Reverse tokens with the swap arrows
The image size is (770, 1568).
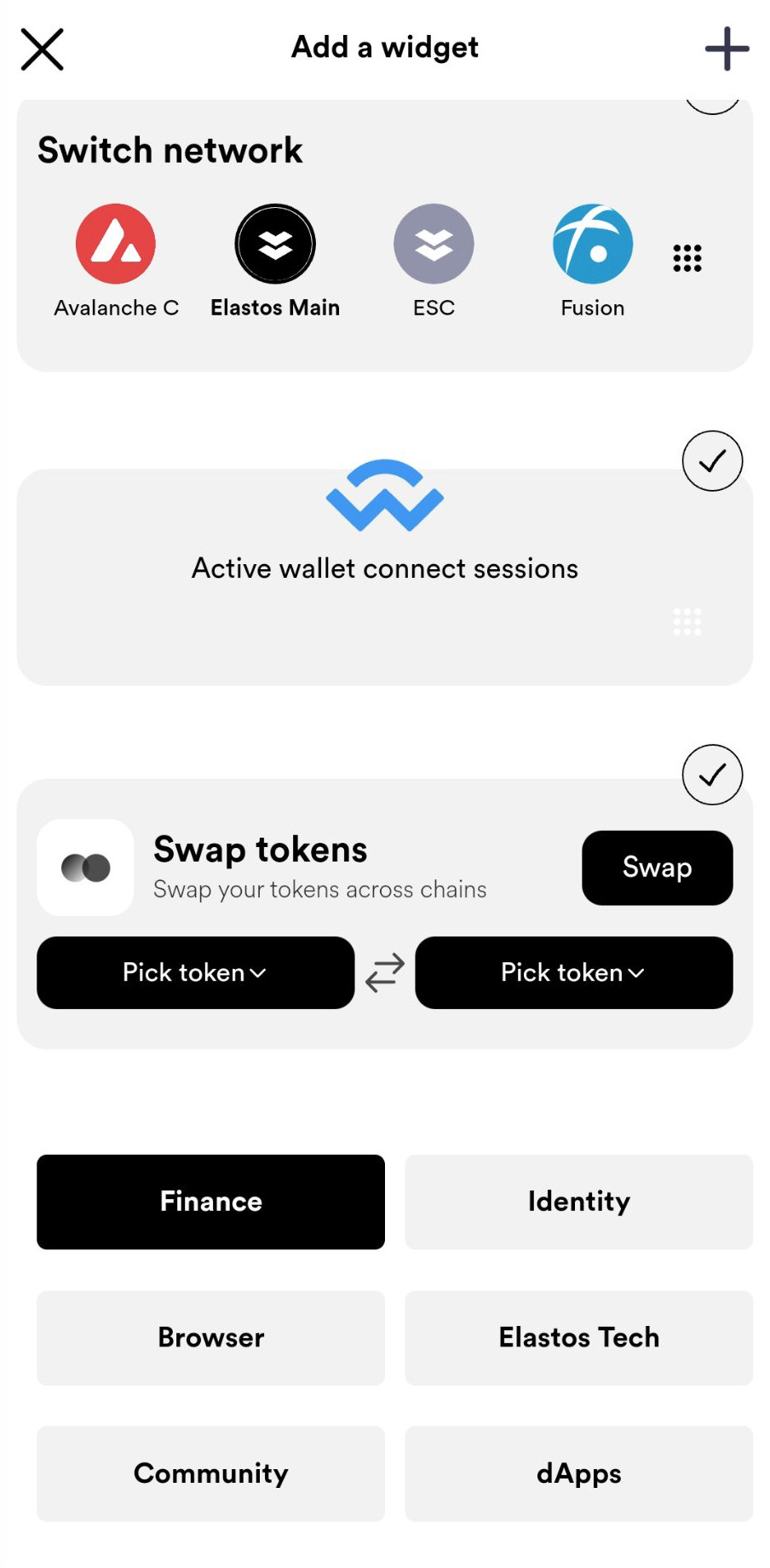(385, 972)
